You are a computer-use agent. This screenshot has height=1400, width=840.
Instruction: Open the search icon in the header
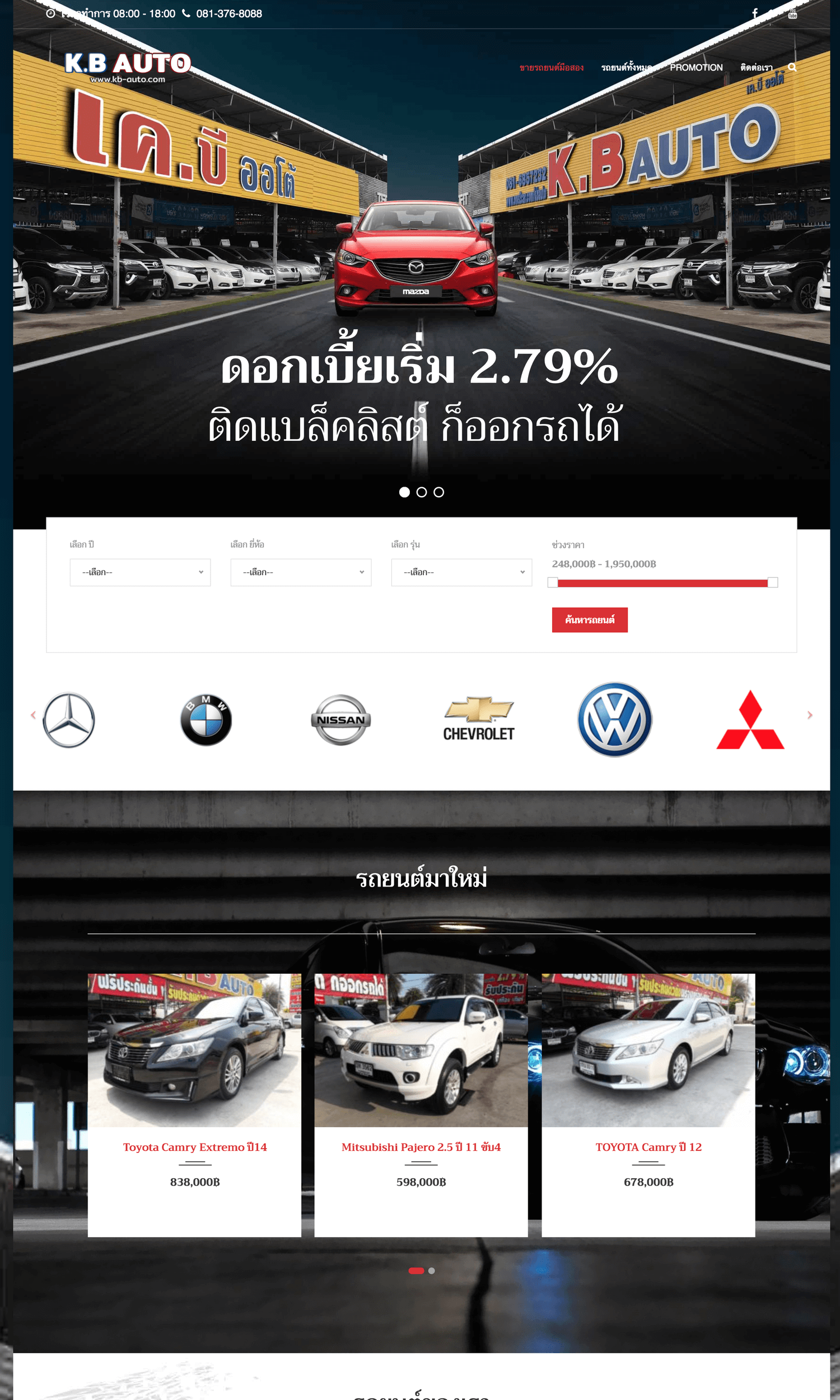(792, 67)
